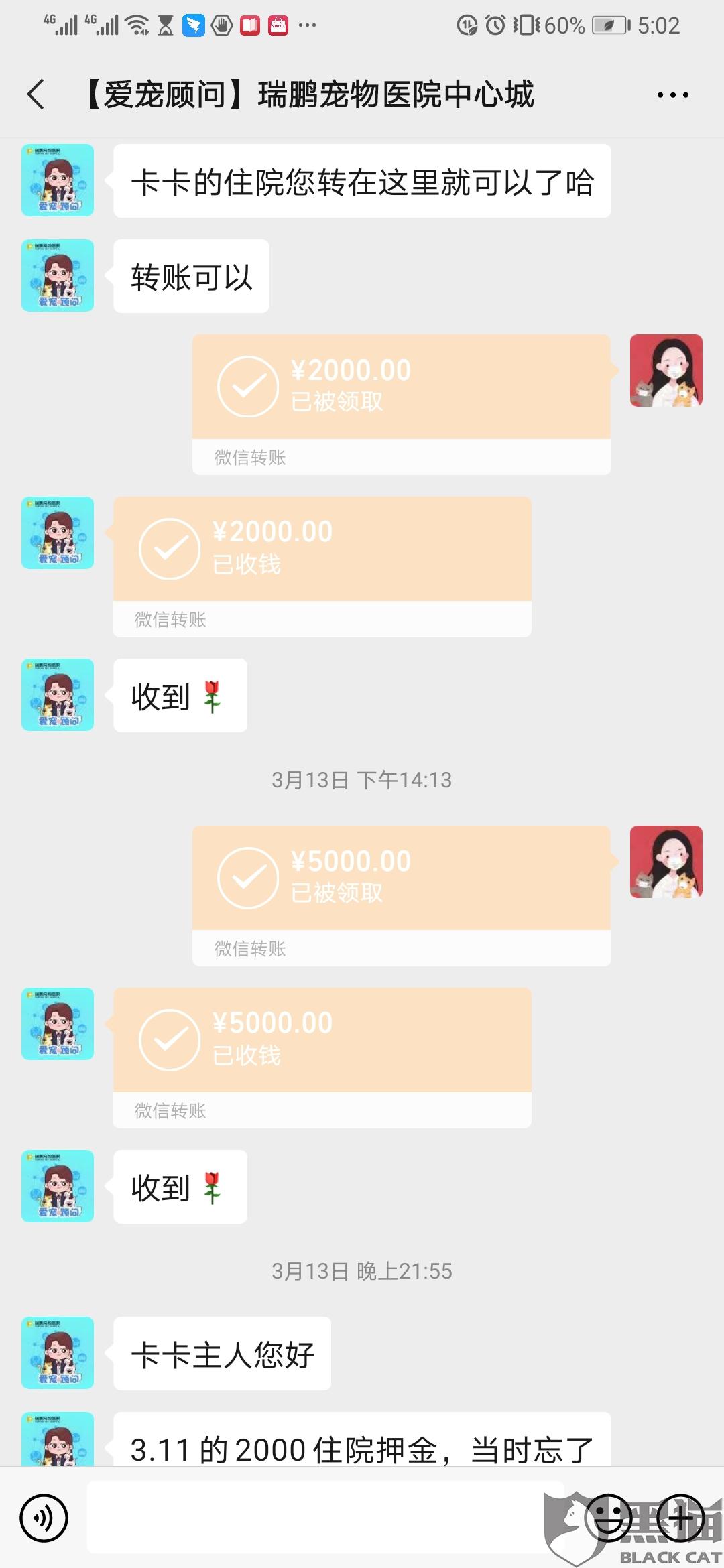The width and height of the screenshot is (724, 1568).
Task: Open the plus attachments panel
Action: pyautogui.click(x=680, y=1518)
